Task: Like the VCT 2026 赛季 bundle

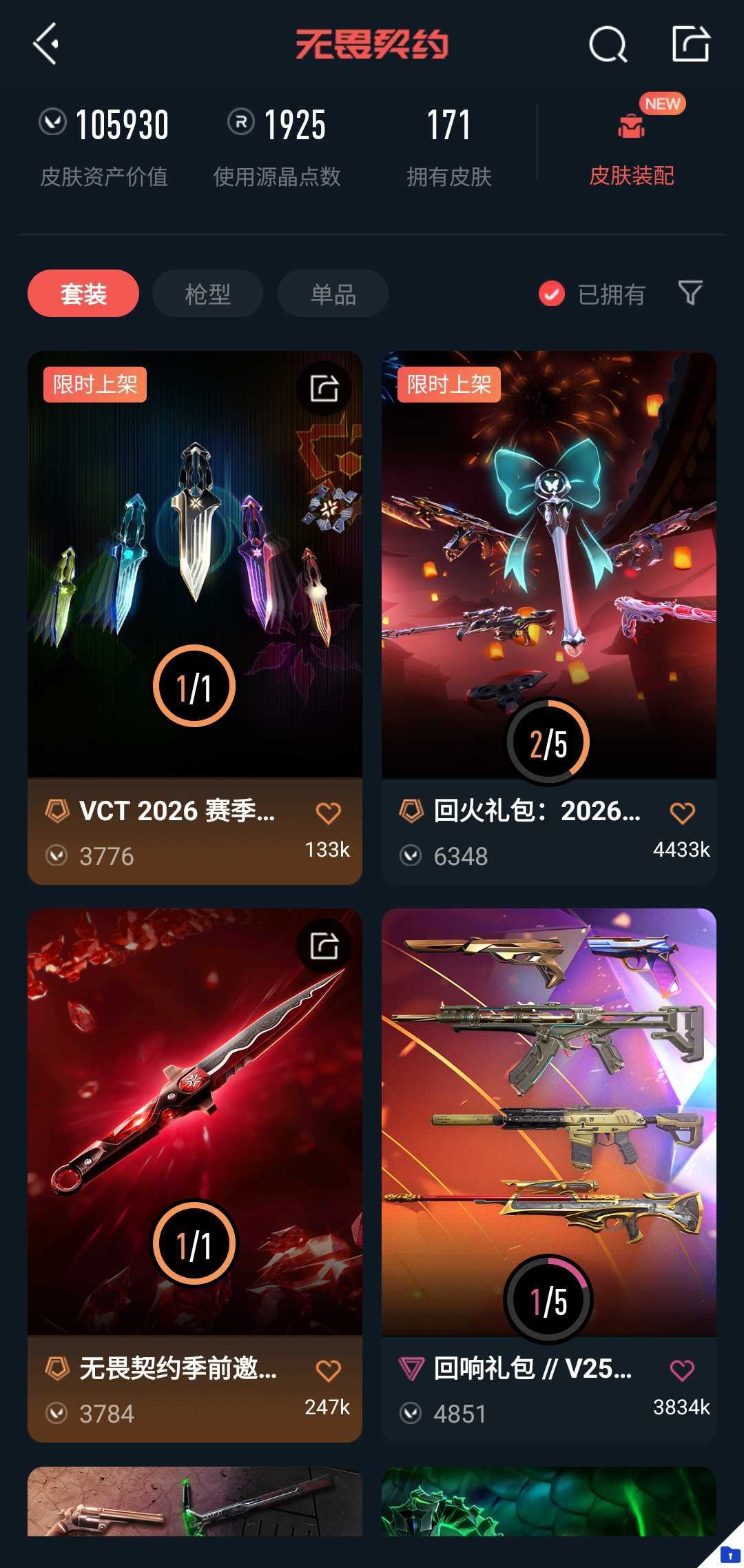Action: point(328,813)
